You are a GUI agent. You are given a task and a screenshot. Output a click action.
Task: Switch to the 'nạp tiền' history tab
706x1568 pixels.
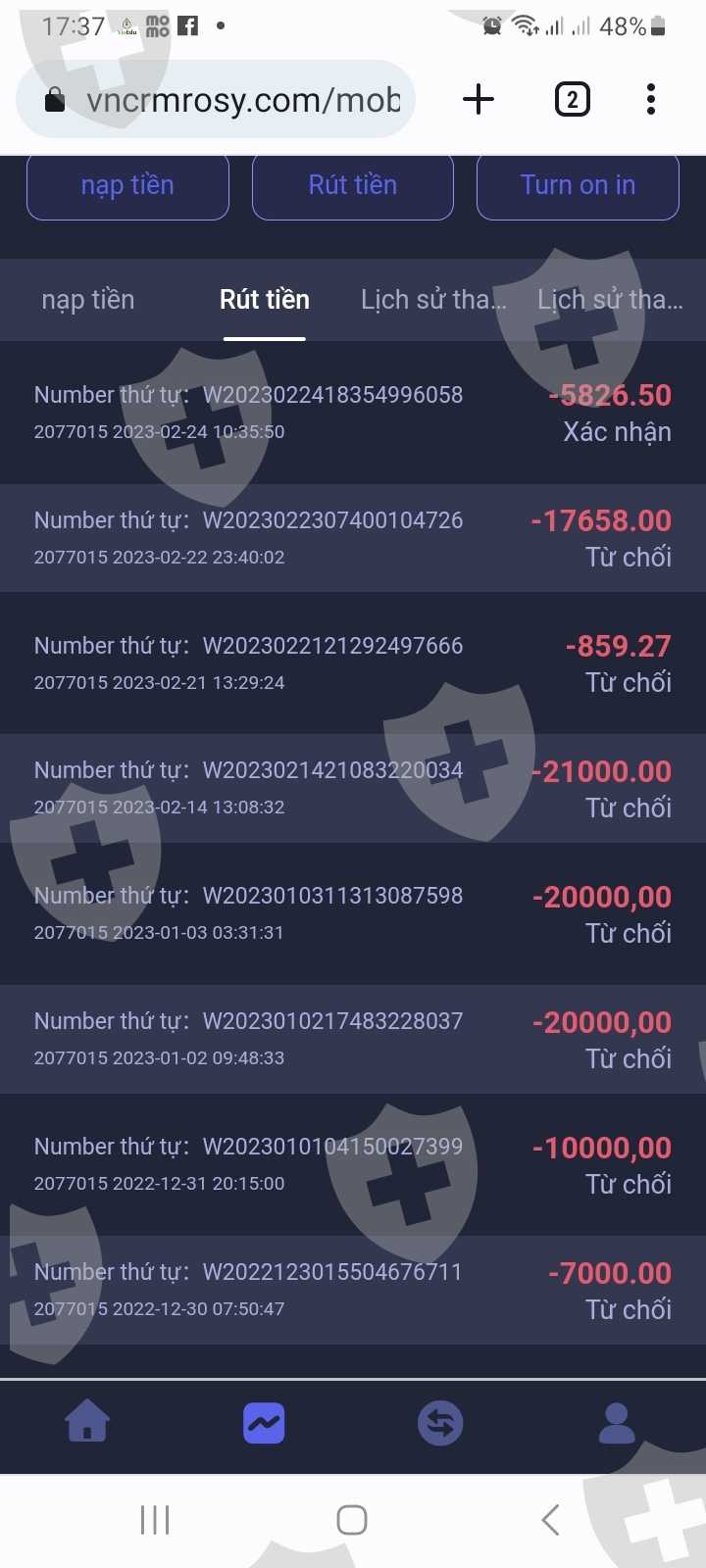click(x=88, y=300)
